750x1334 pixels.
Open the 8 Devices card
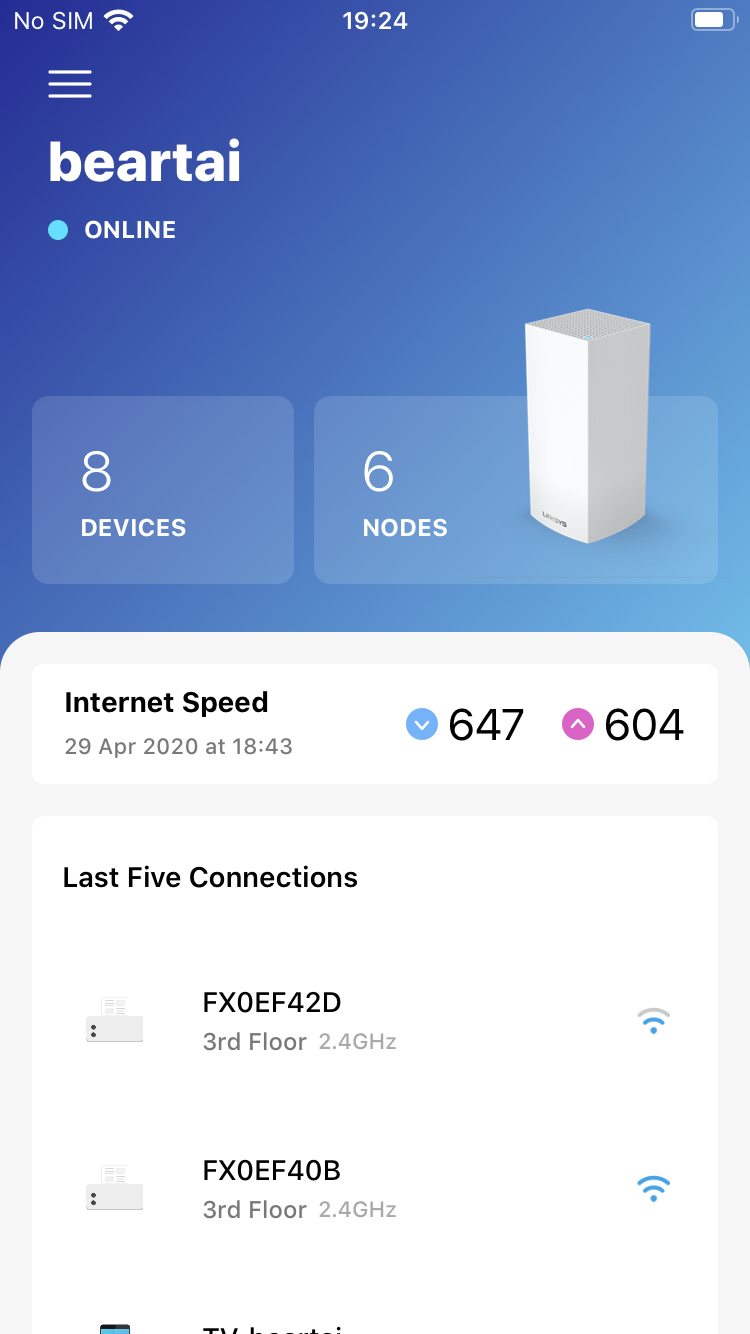pyautogui.click(x=163, y=490)
